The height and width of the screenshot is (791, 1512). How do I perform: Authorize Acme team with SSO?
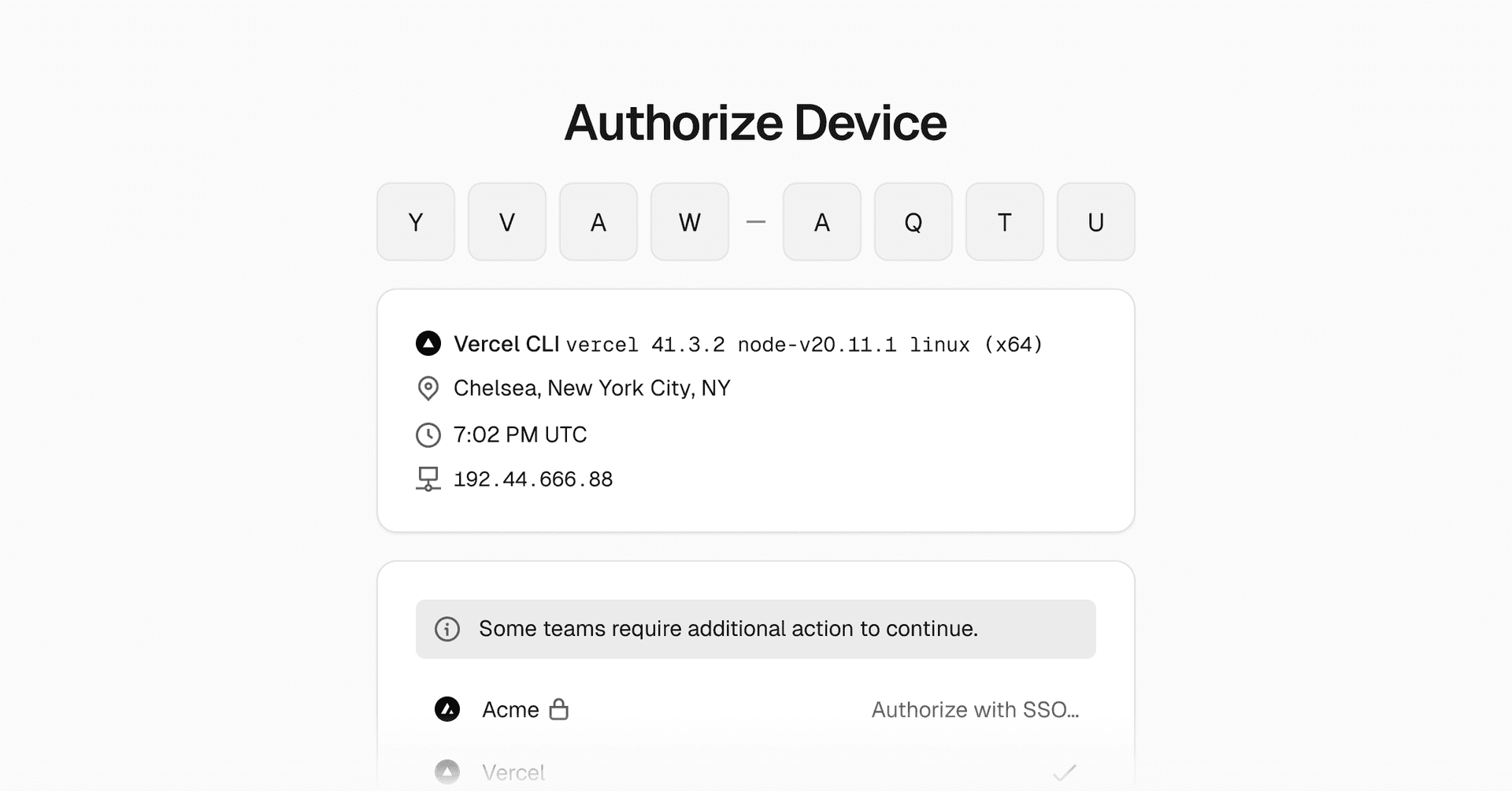click(x=974, y=710)
